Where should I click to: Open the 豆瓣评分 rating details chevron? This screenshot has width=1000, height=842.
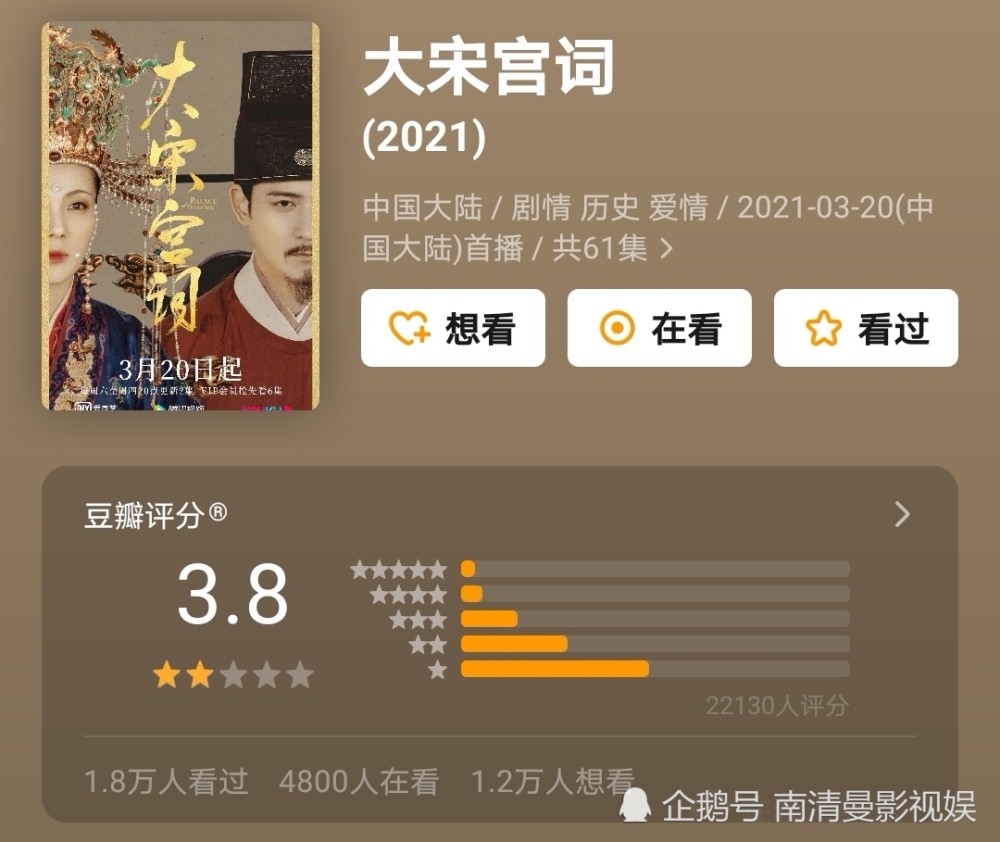[902, 515]
